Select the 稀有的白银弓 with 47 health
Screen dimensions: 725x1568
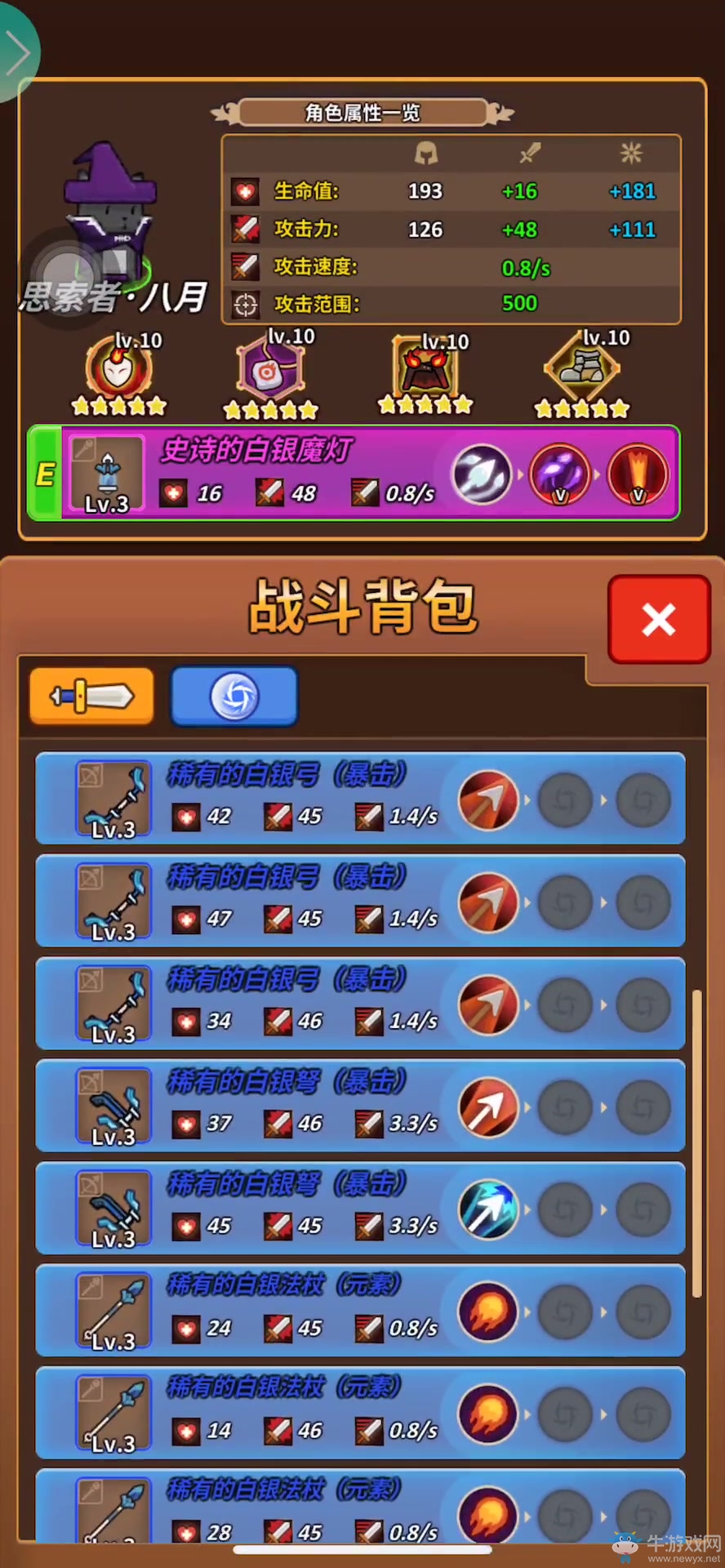tap(360, 901)
